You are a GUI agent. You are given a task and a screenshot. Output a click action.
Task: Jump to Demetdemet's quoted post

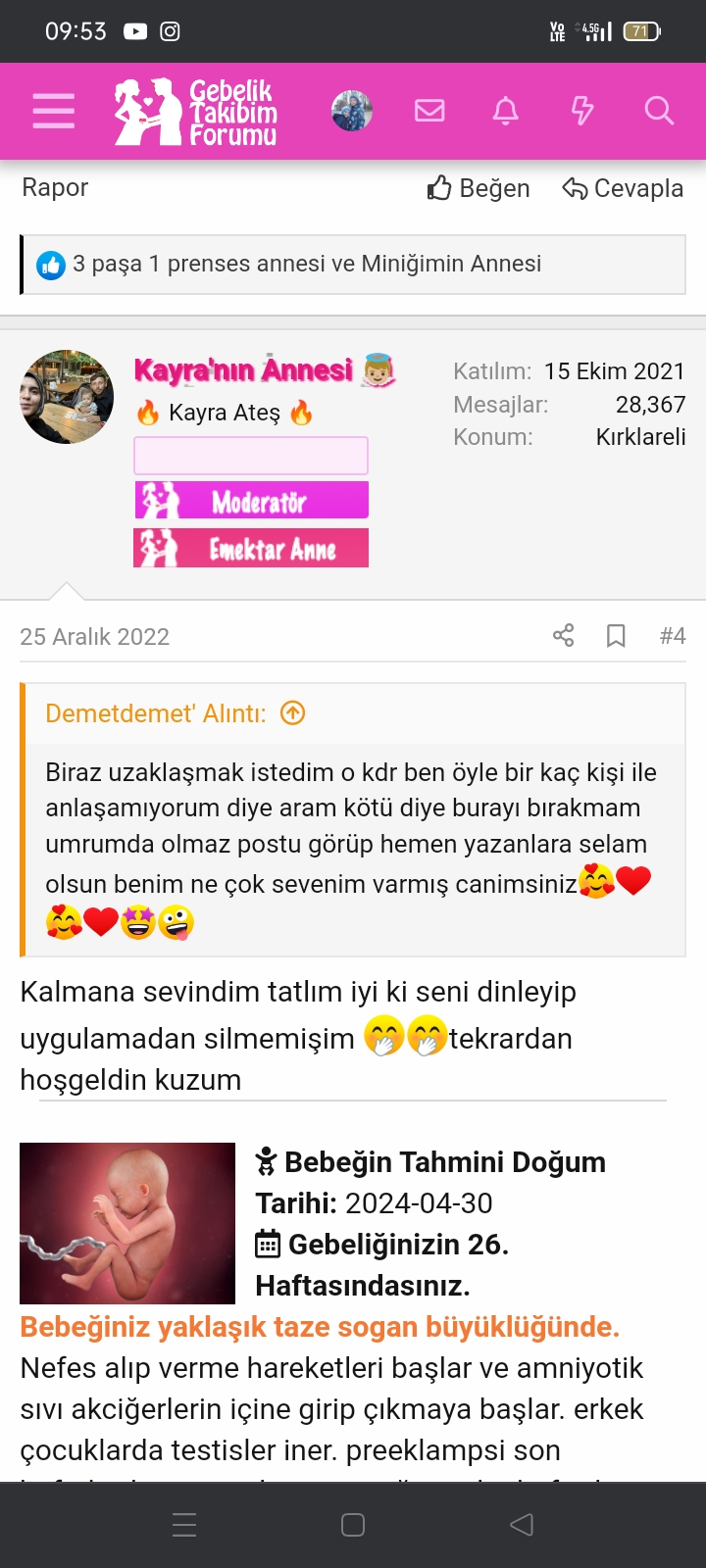[292, 713]
